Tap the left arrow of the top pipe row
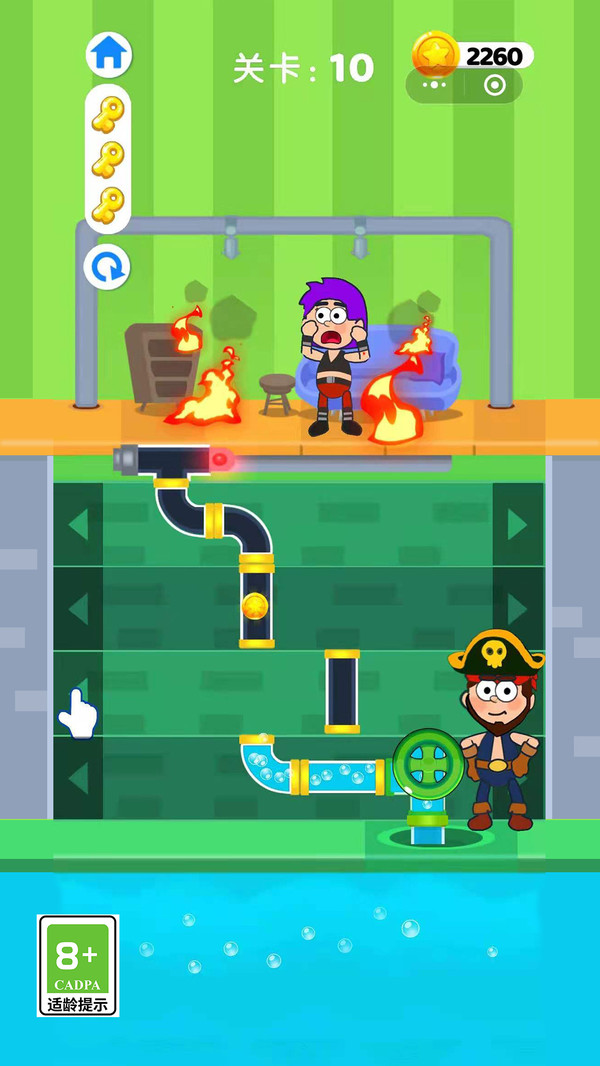This screenshot has width=600, height=1066. click(79, 524)
